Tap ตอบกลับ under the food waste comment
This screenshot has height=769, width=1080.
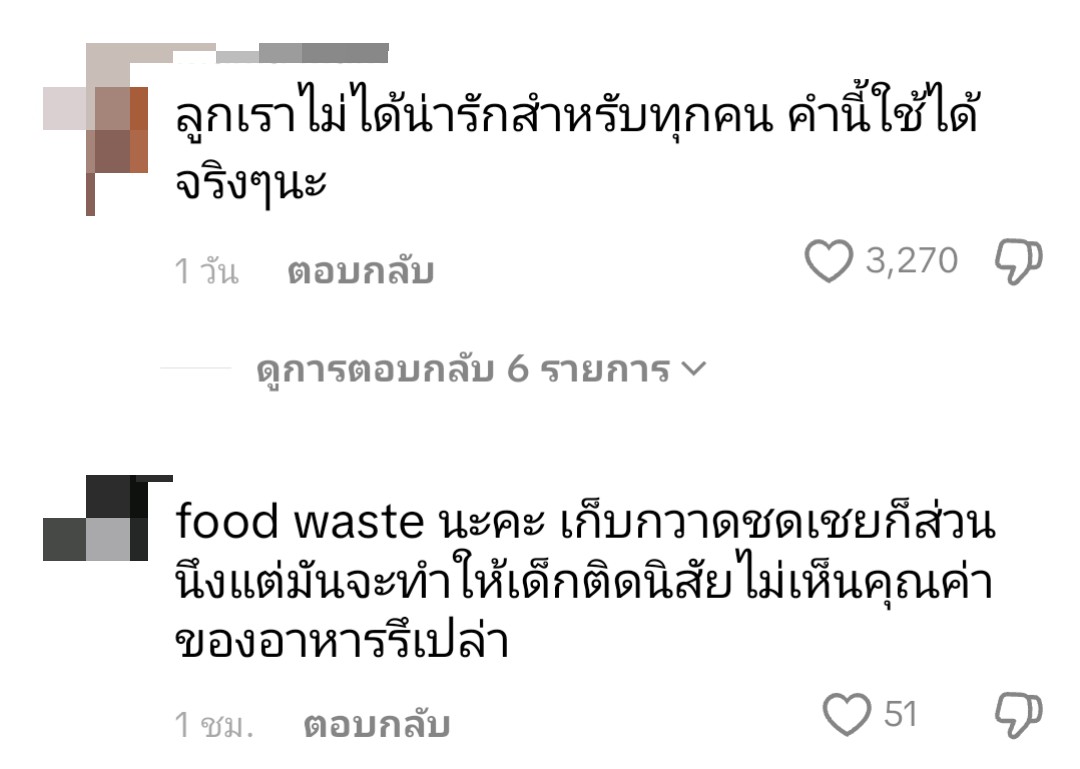pos(376,726)
